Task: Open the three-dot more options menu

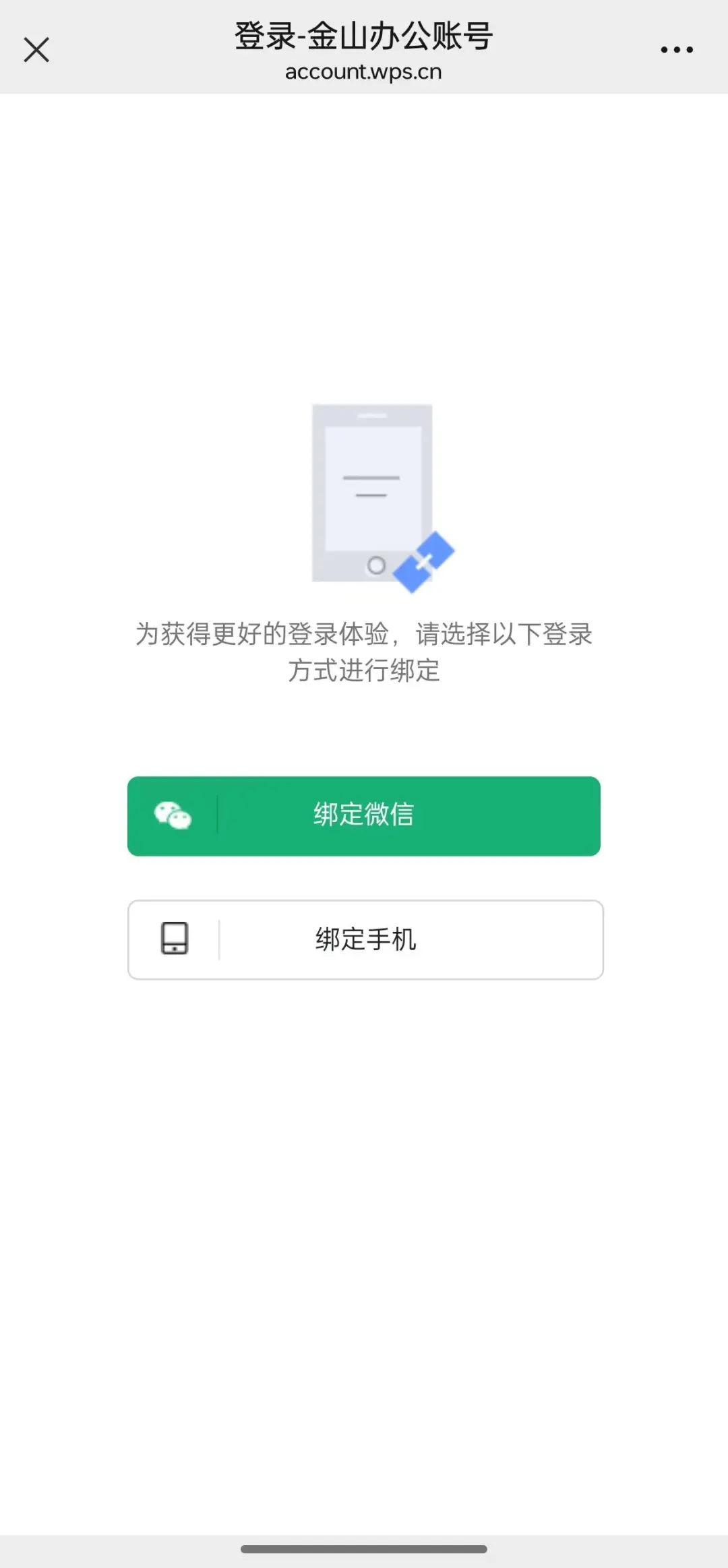Action: [677, 50]
